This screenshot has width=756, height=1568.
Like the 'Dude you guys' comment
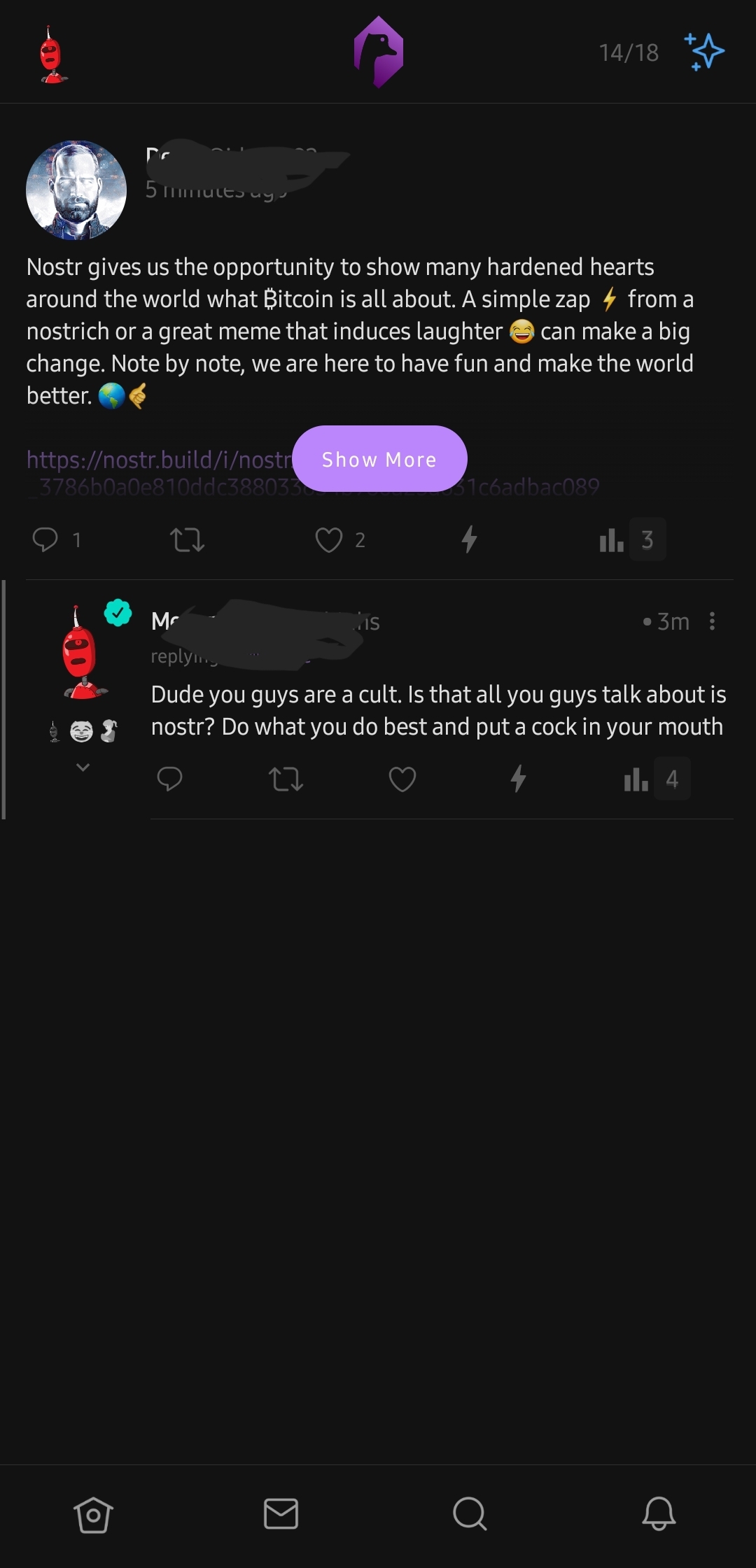tap(402, 779)
